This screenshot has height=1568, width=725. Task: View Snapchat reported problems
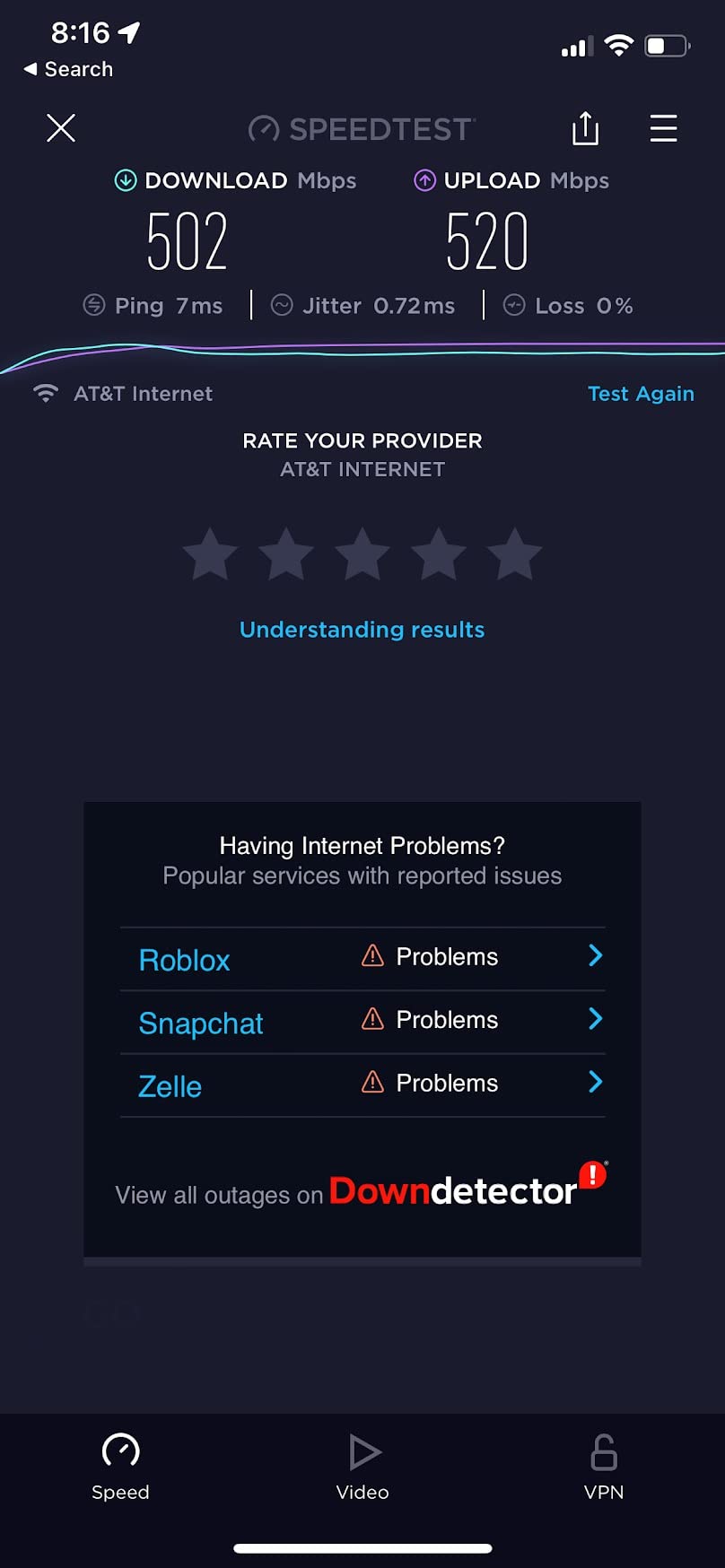(362, 1022)
